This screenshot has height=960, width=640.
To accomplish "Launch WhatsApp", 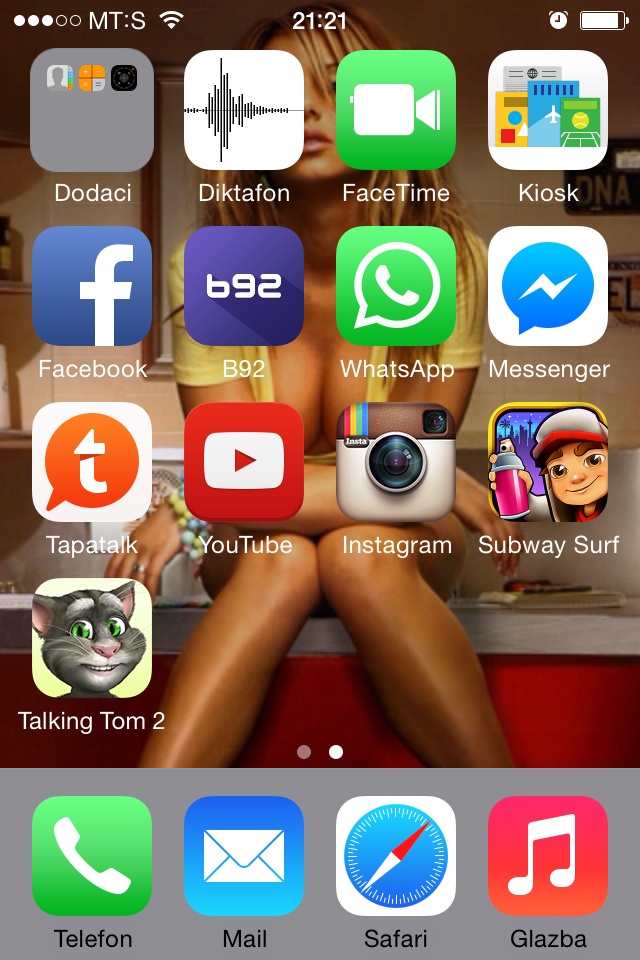I will [x=396, y=287].
